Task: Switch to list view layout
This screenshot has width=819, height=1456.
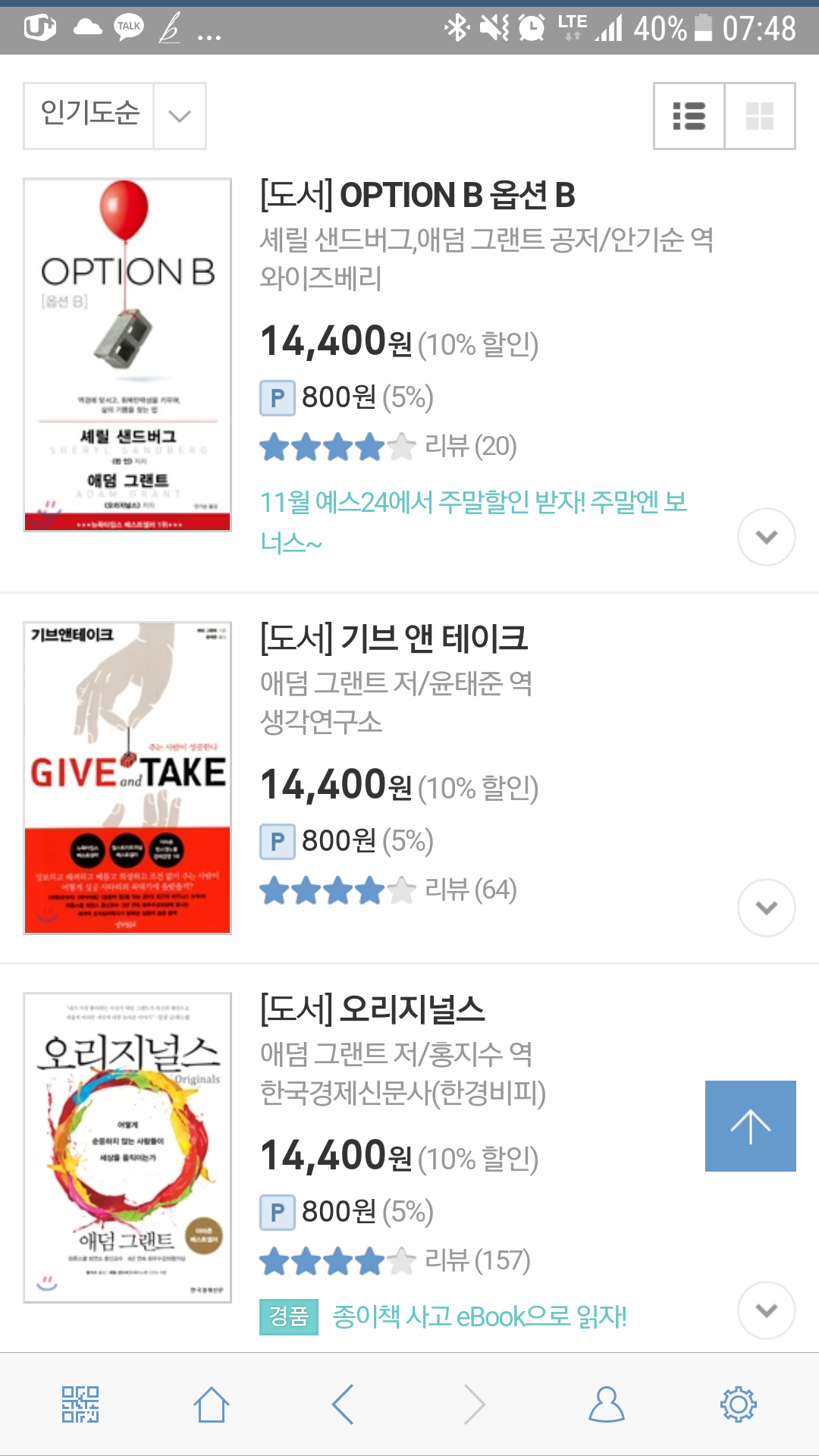Action: [689, 116]
